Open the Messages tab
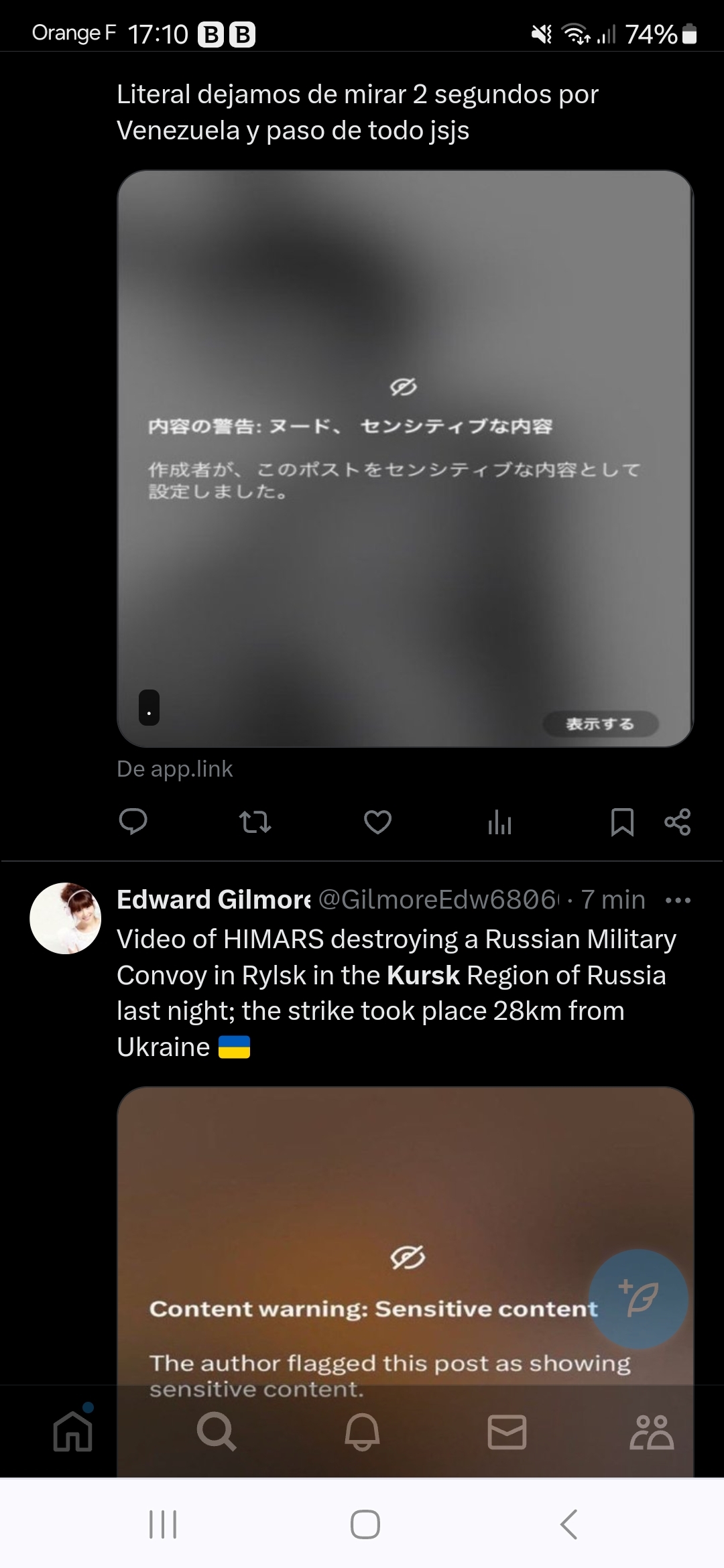The width and height of the screenshot is (724, 1568). point(507,1433)
